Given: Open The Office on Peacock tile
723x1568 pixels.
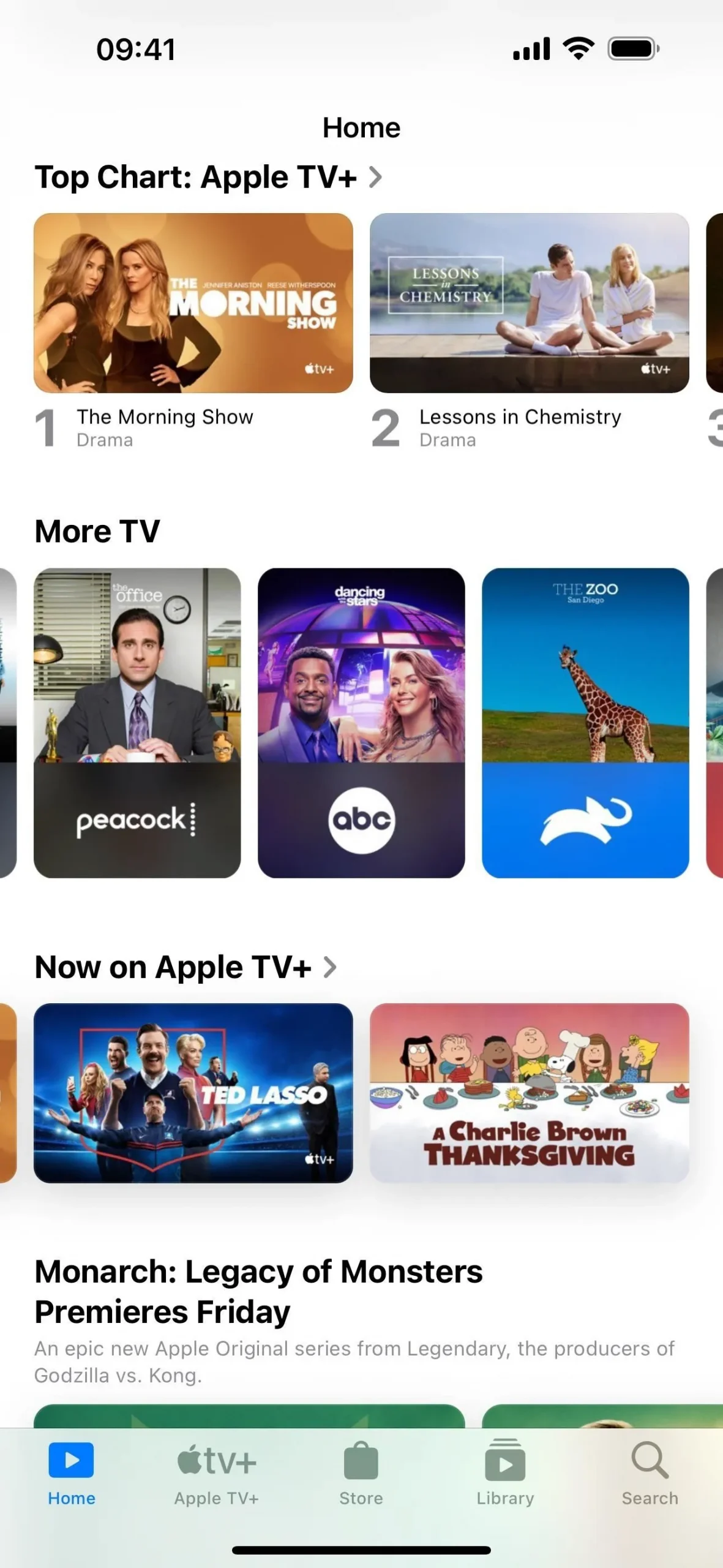Looking at the screenshot, I should (x=137, y=723).
